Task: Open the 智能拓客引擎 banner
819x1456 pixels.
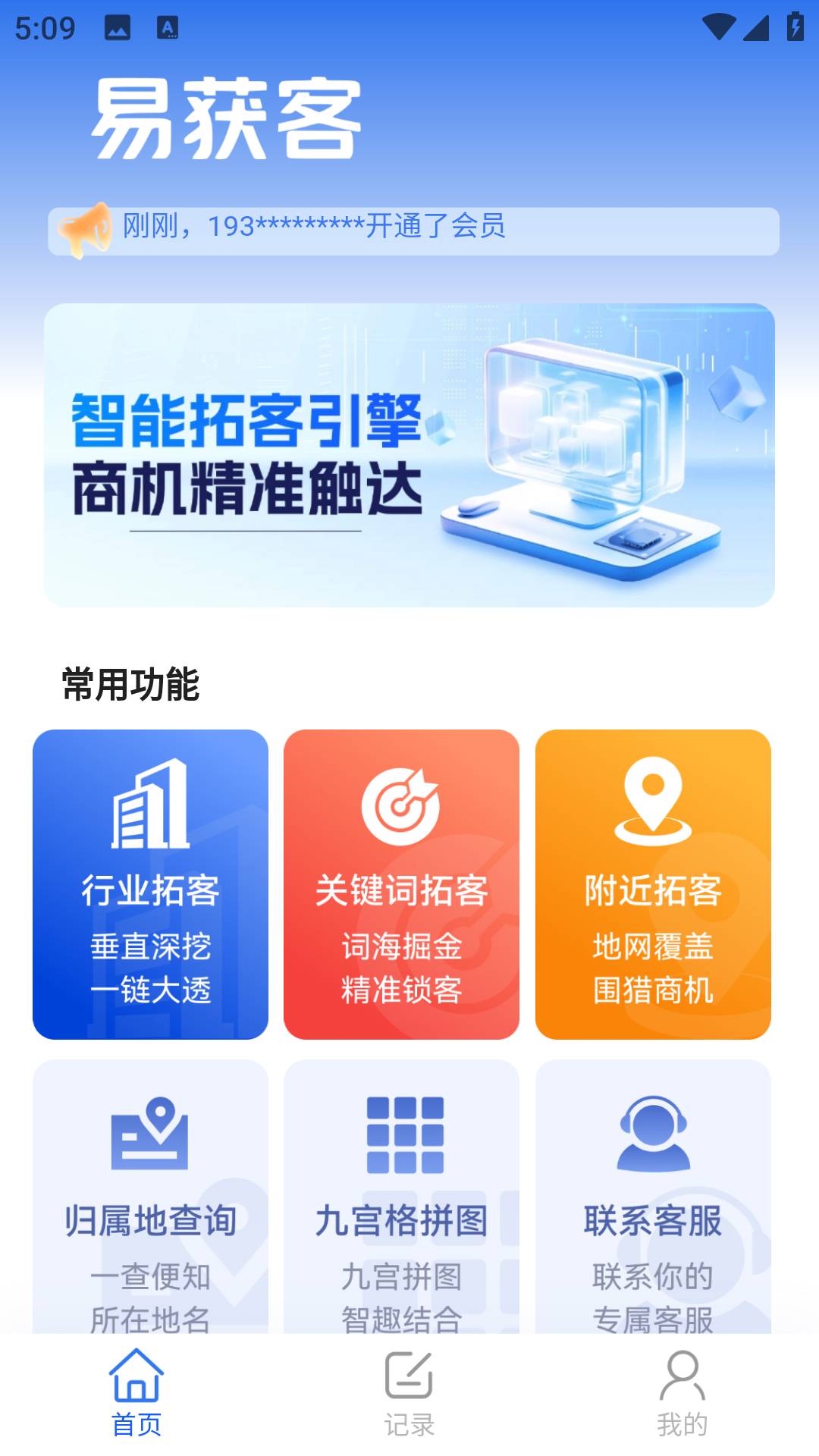Action: click(x=409, y=455)
